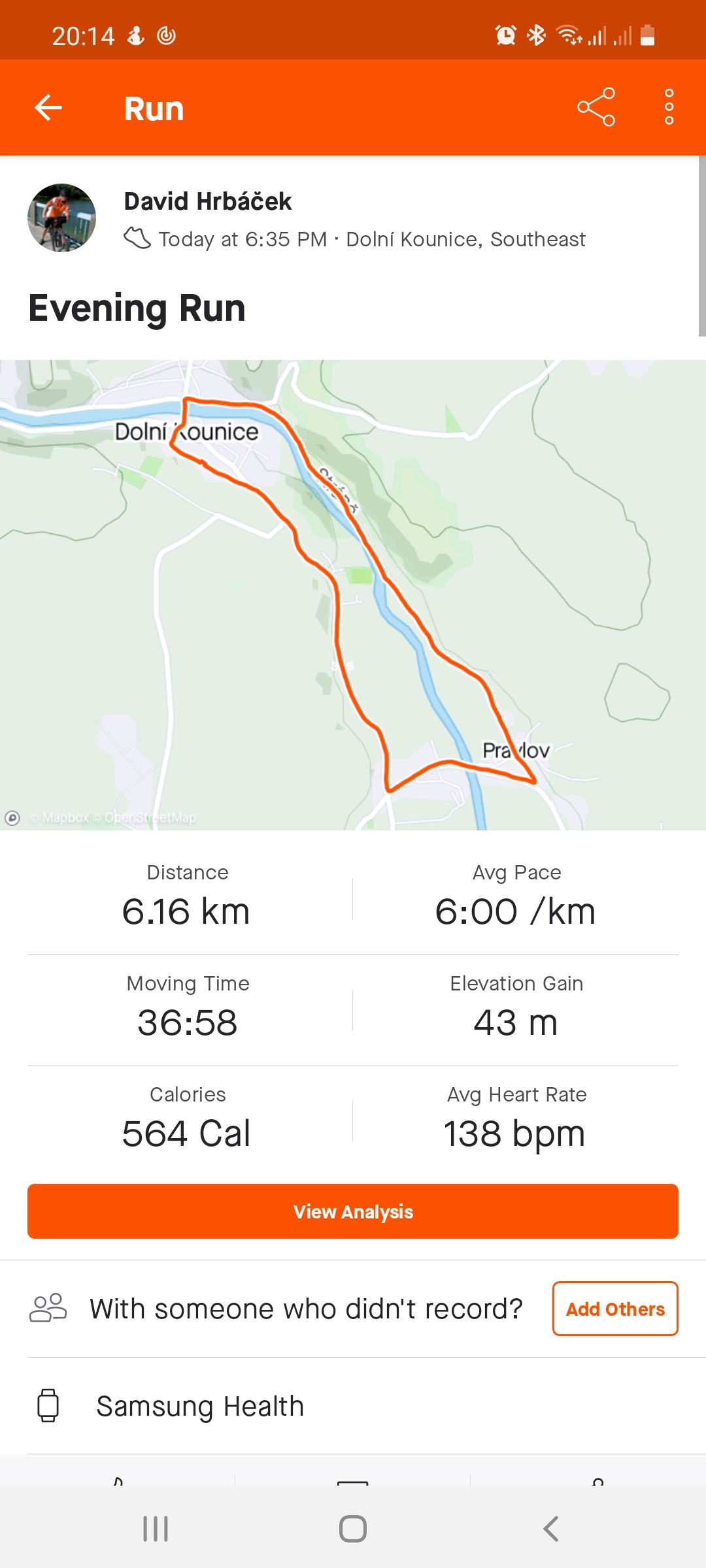The image size is (706, 1568).
Task: Tap the system home button
Action: (353, 1529)
